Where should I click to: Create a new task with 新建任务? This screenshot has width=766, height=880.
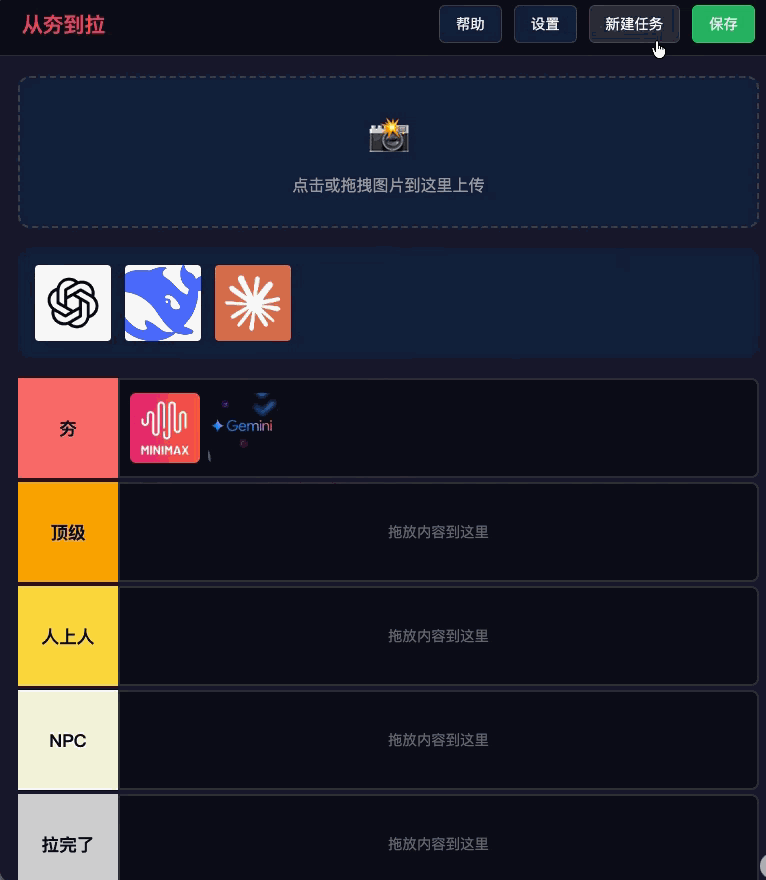(634, 24)
